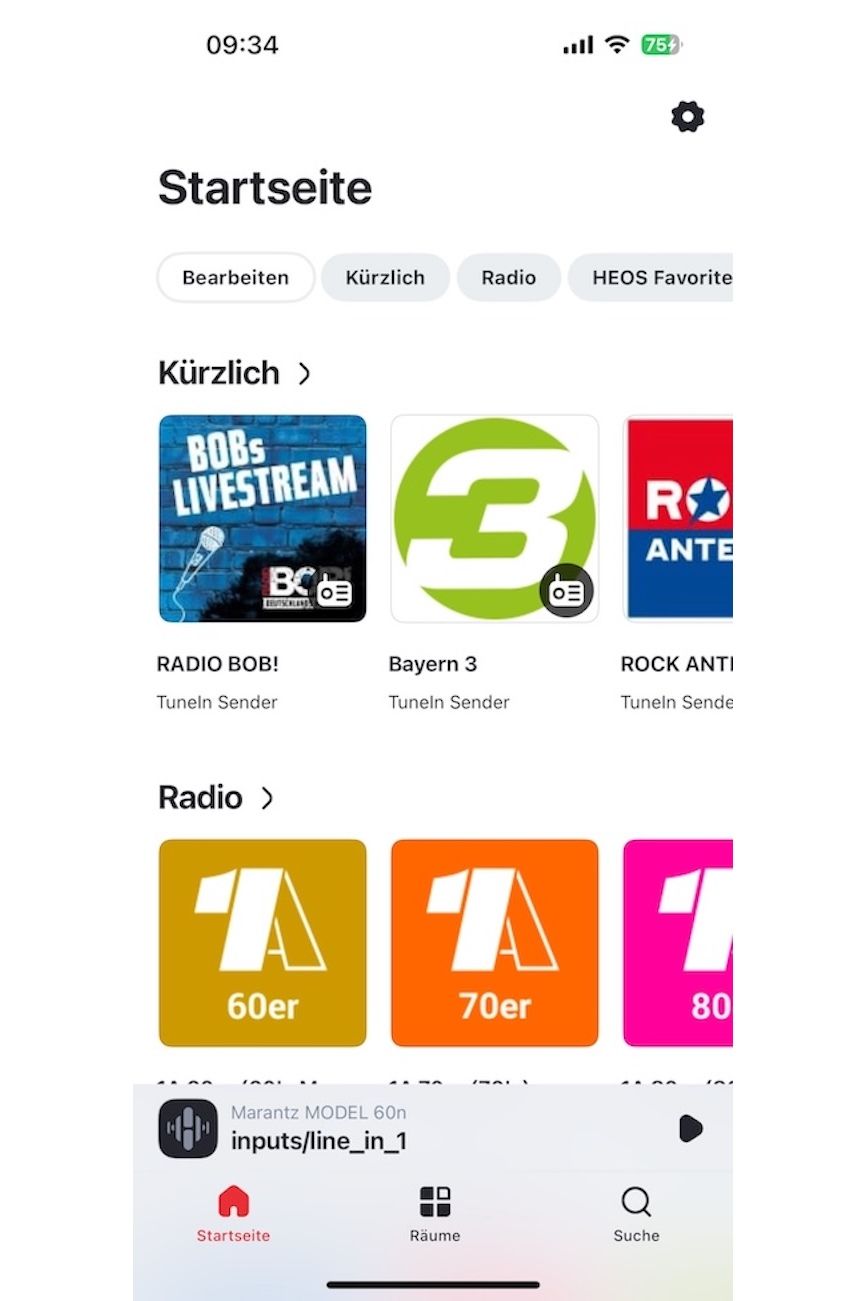Open the RADIO BOB! station tile

click(x=262, y=519)
